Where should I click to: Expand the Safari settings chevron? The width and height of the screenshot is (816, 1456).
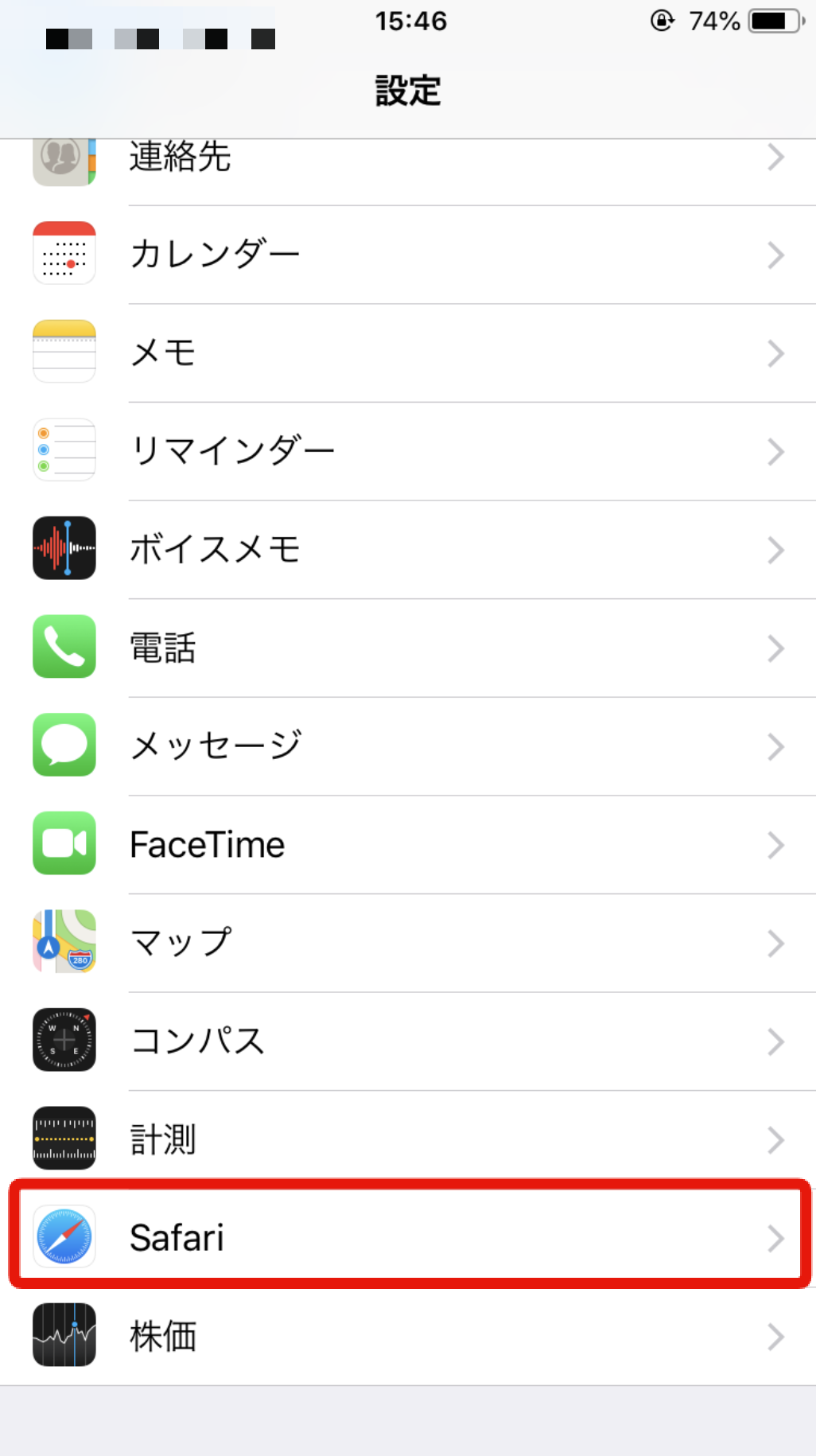775,1238
